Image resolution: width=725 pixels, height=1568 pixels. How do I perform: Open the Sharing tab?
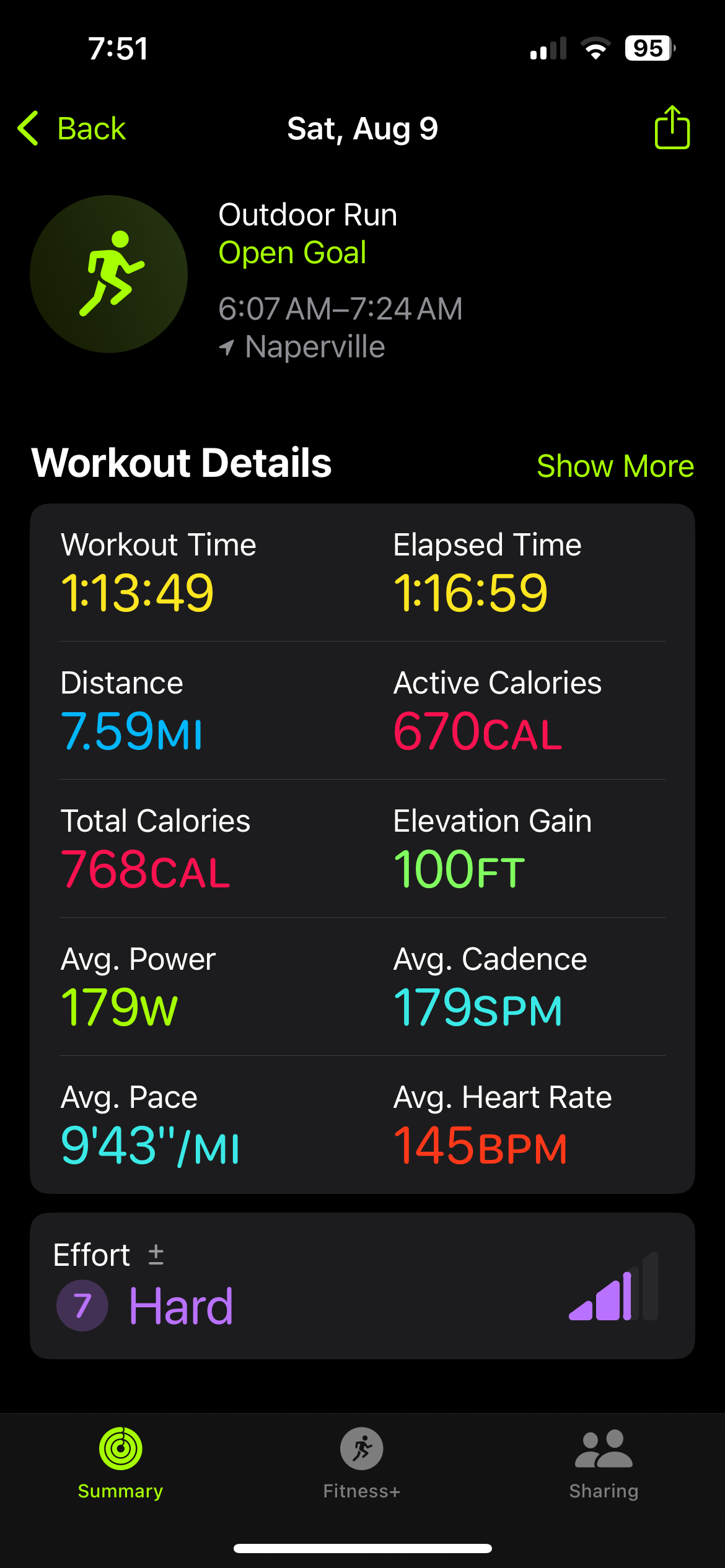(x=604, y=1464)
